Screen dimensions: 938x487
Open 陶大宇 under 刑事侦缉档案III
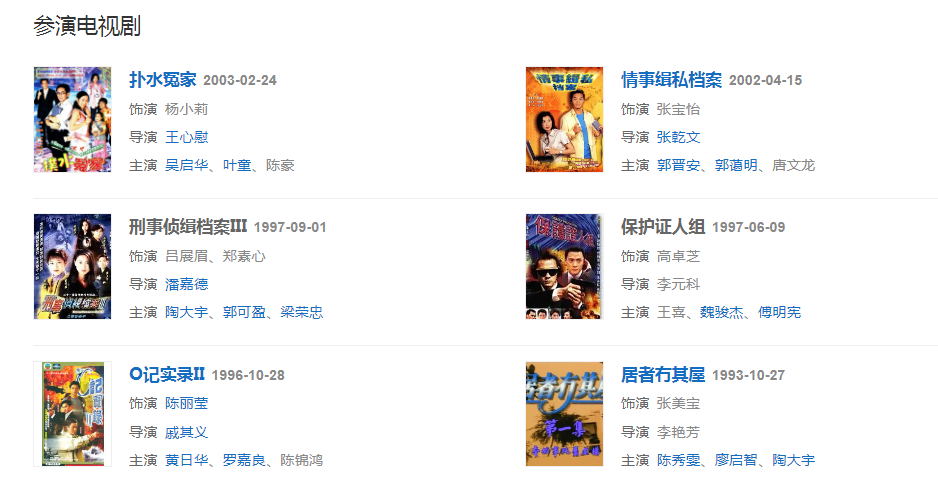(186, 312)
